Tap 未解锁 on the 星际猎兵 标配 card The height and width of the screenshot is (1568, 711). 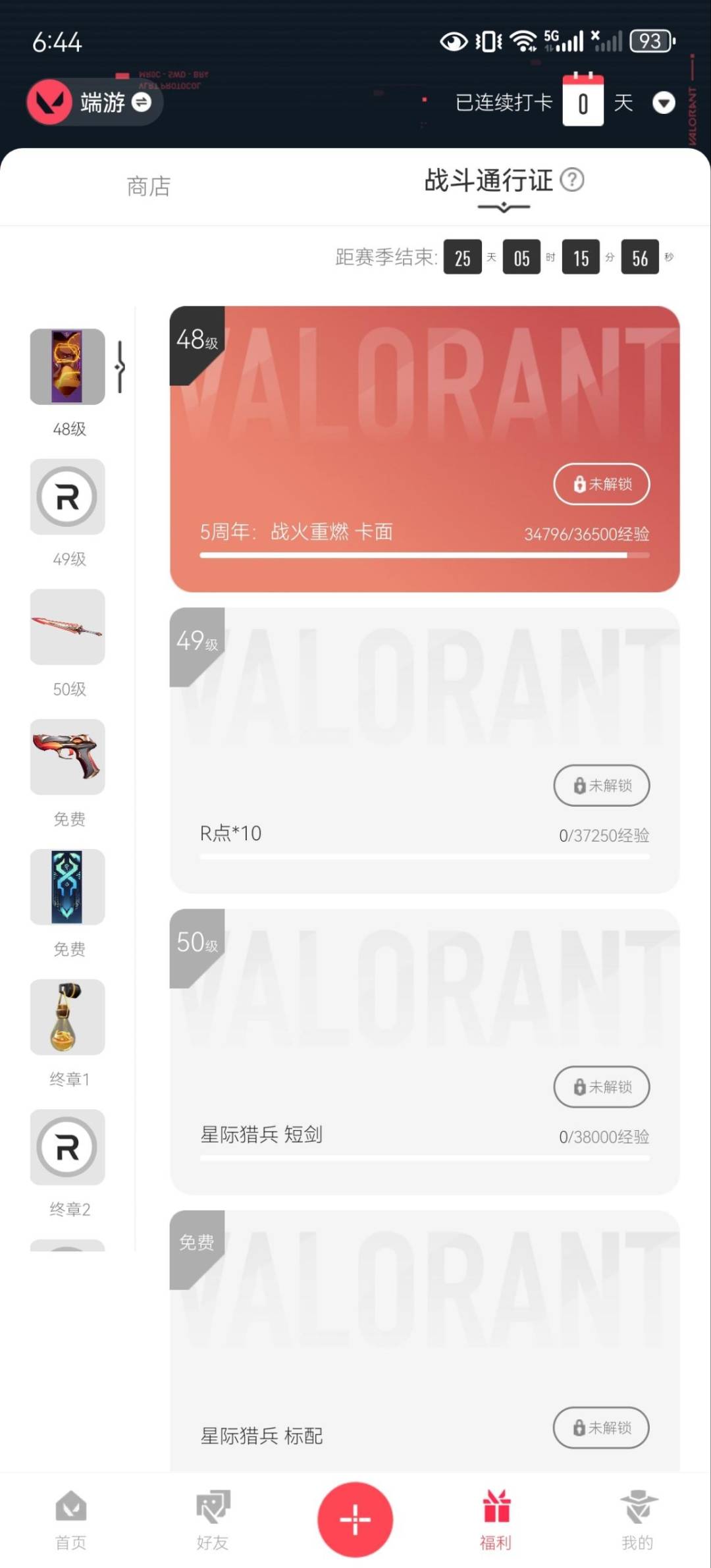(x=602, y=1427)
